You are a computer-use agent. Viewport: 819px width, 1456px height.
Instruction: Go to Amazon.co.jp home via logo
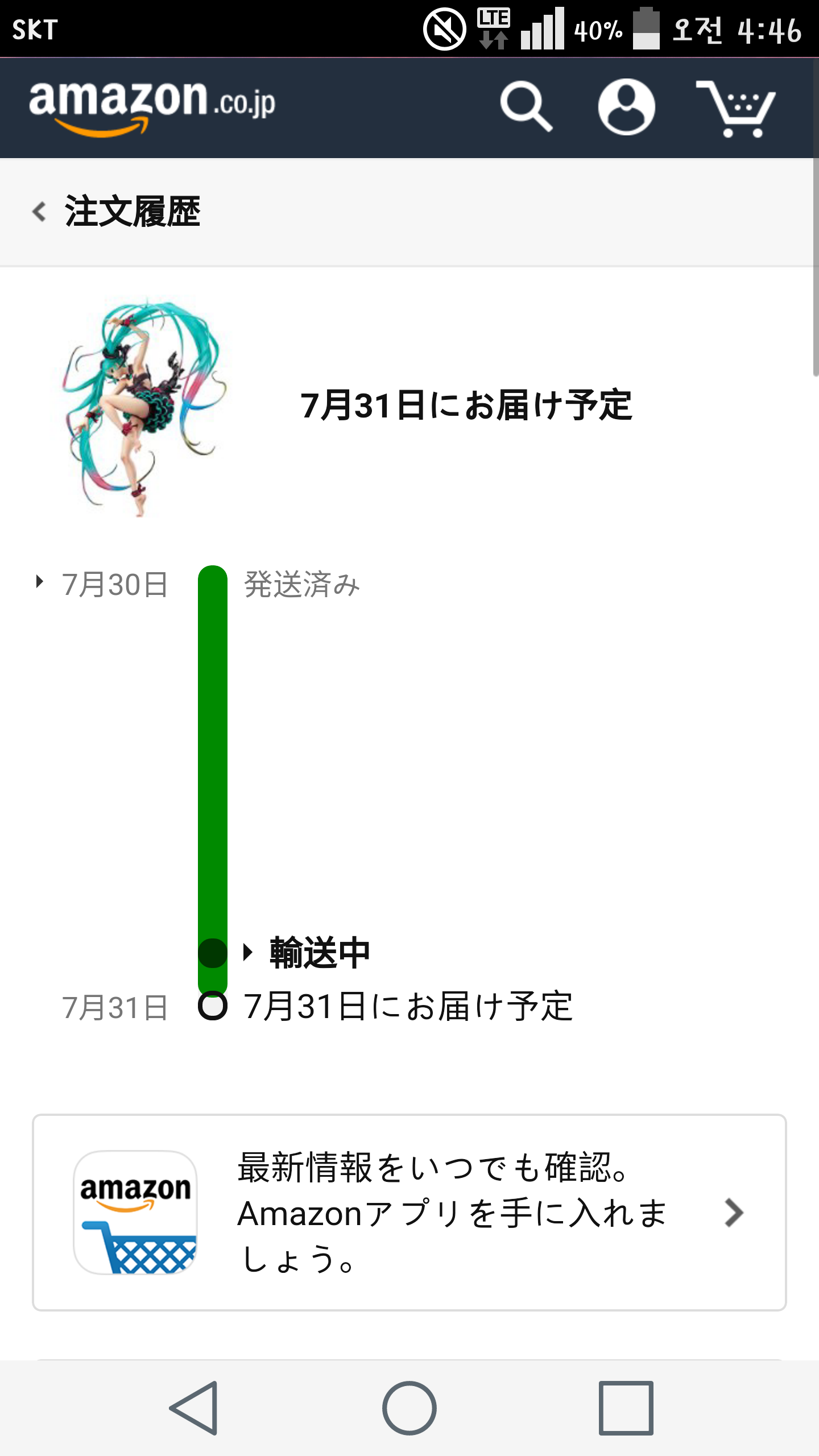click(152, 106)
